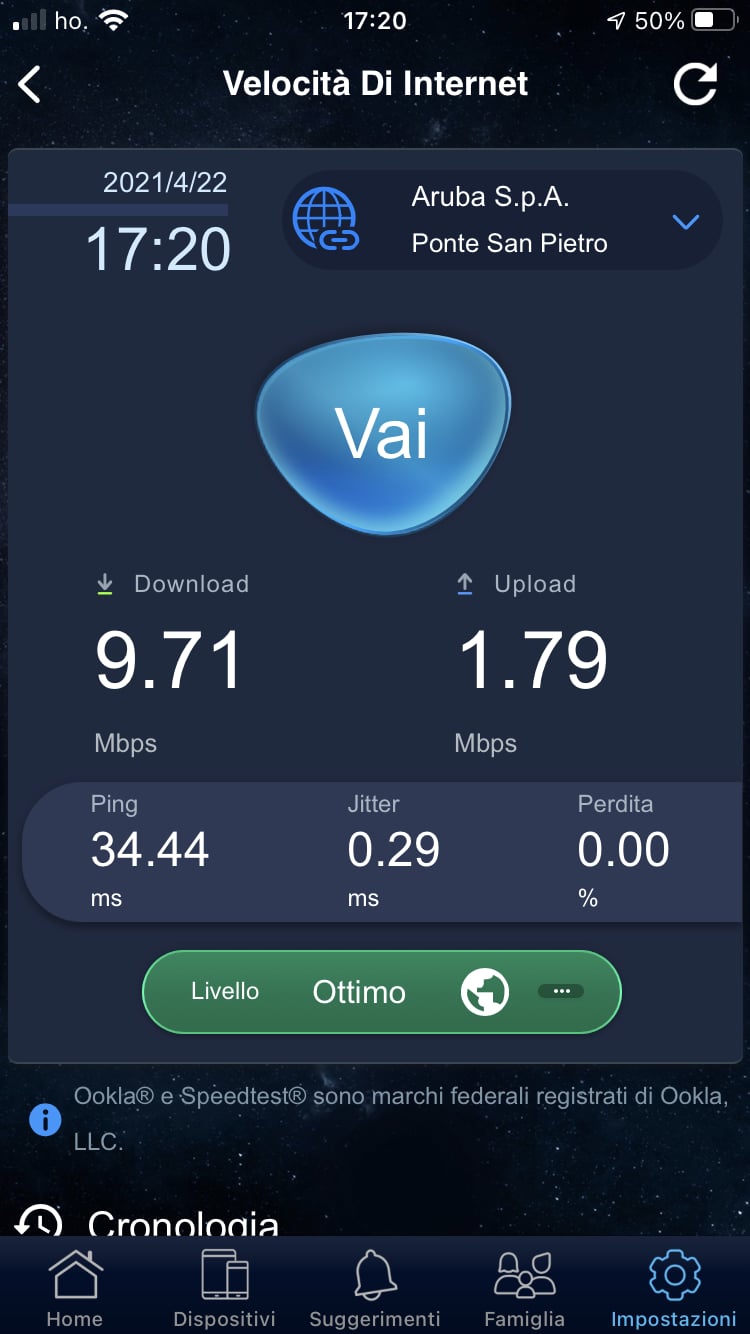Refresh the speed test page
The height and width of the screenshot is (1334, 750).
coord(695,84)
